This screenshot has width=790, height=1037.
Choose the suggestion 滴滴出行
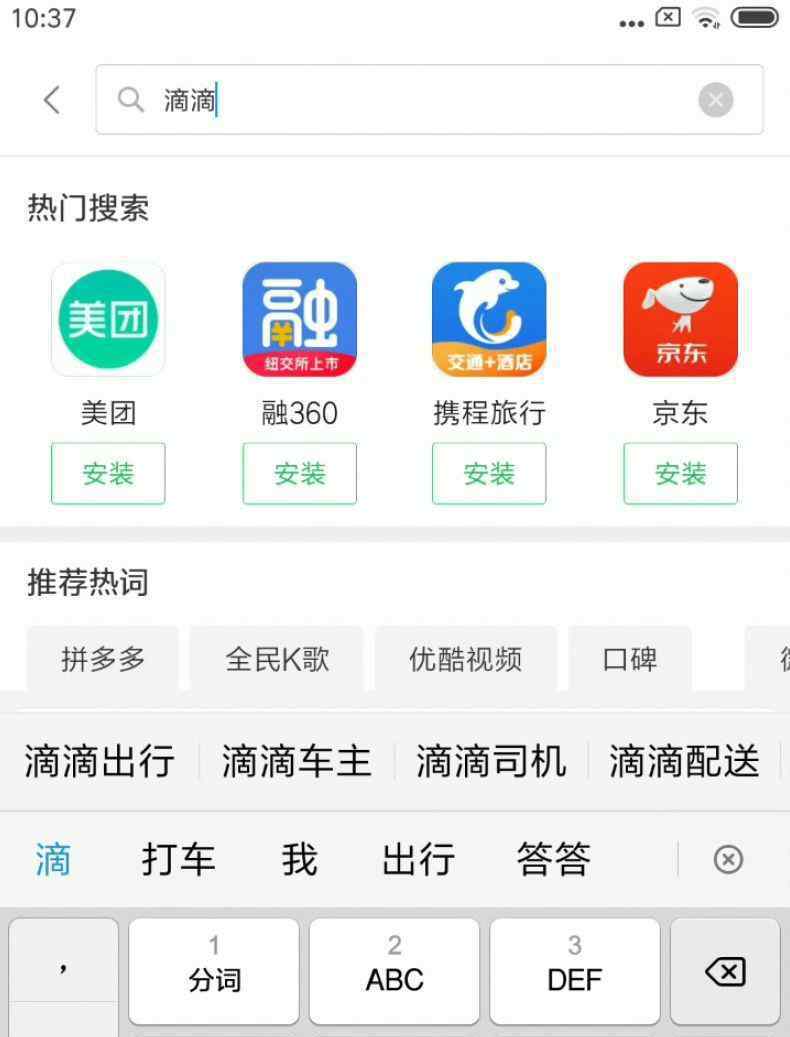click(99, 762)
